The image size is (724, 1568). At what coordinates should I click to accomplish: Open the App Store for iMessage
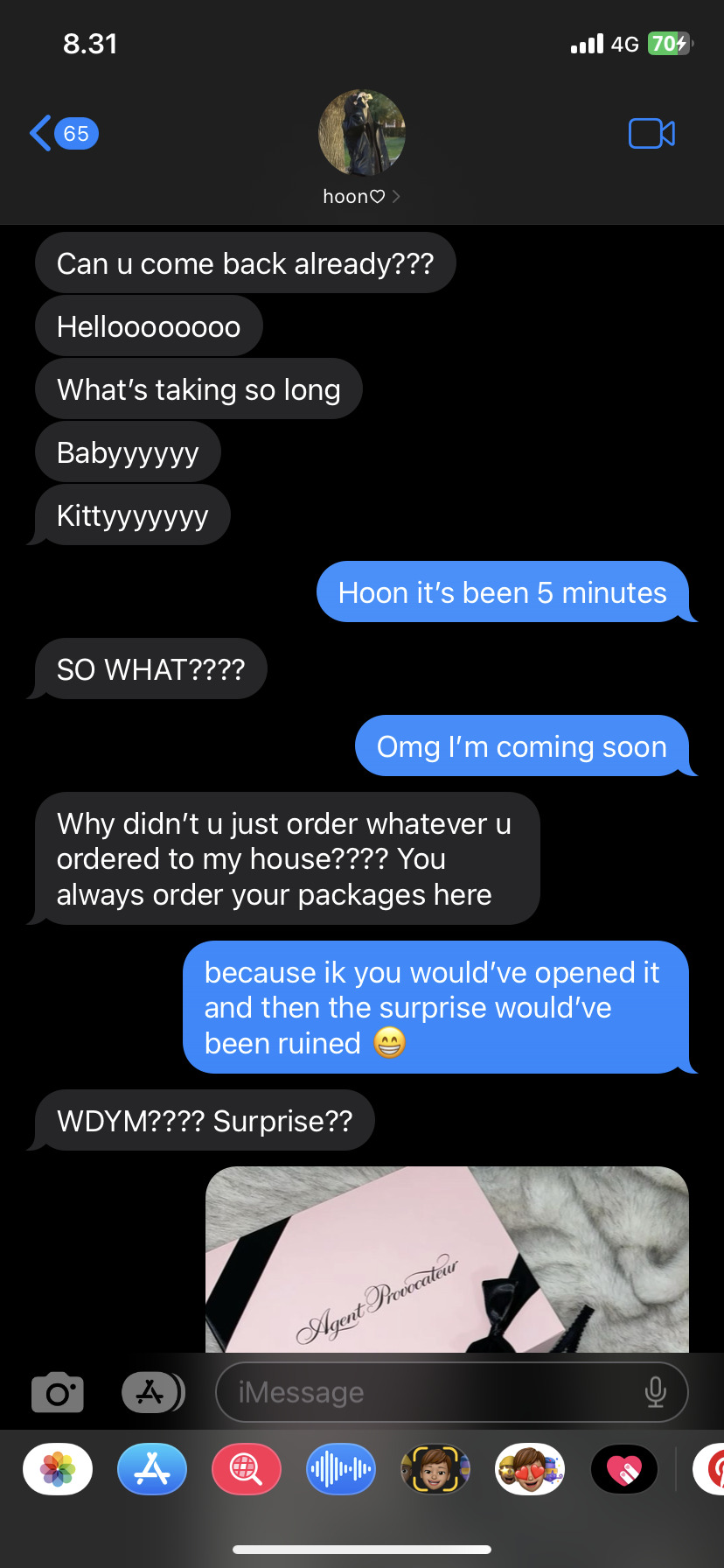click(x=152, y=1469)
